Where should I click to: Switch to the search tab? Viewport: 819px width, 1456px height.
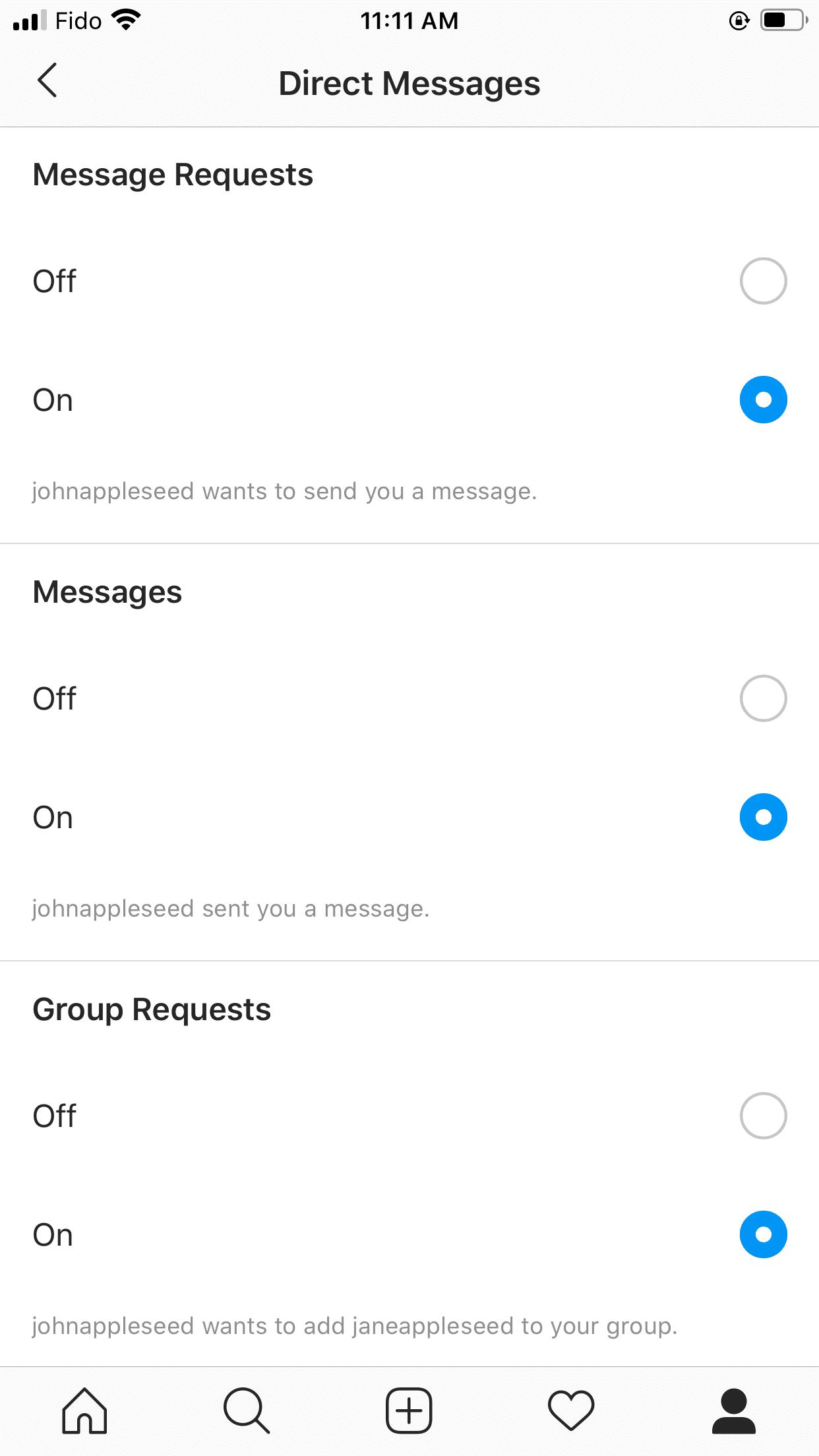pos(247,1410)
